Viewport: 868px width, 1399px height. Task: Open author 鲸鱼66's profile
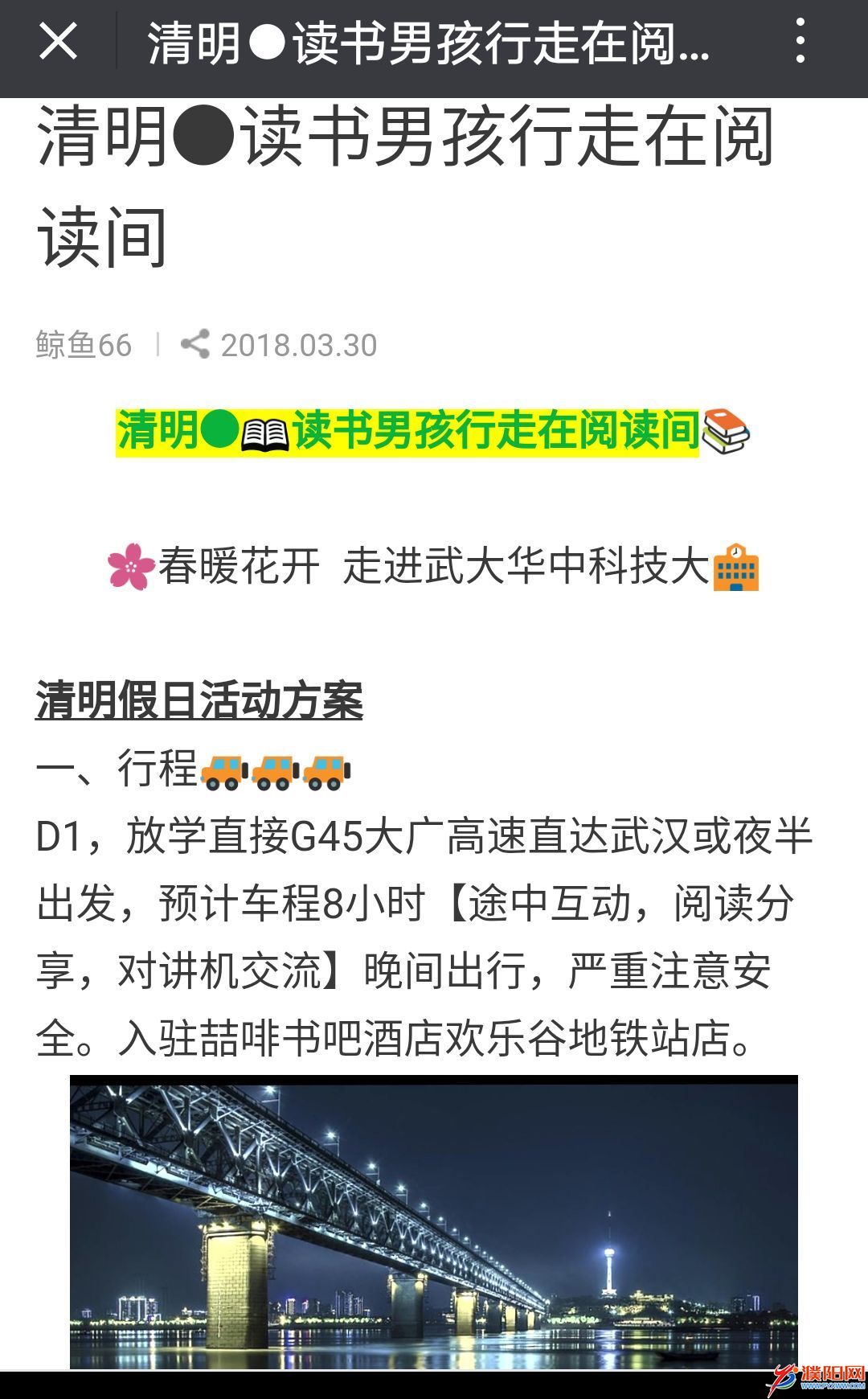(x=84, y=346)
